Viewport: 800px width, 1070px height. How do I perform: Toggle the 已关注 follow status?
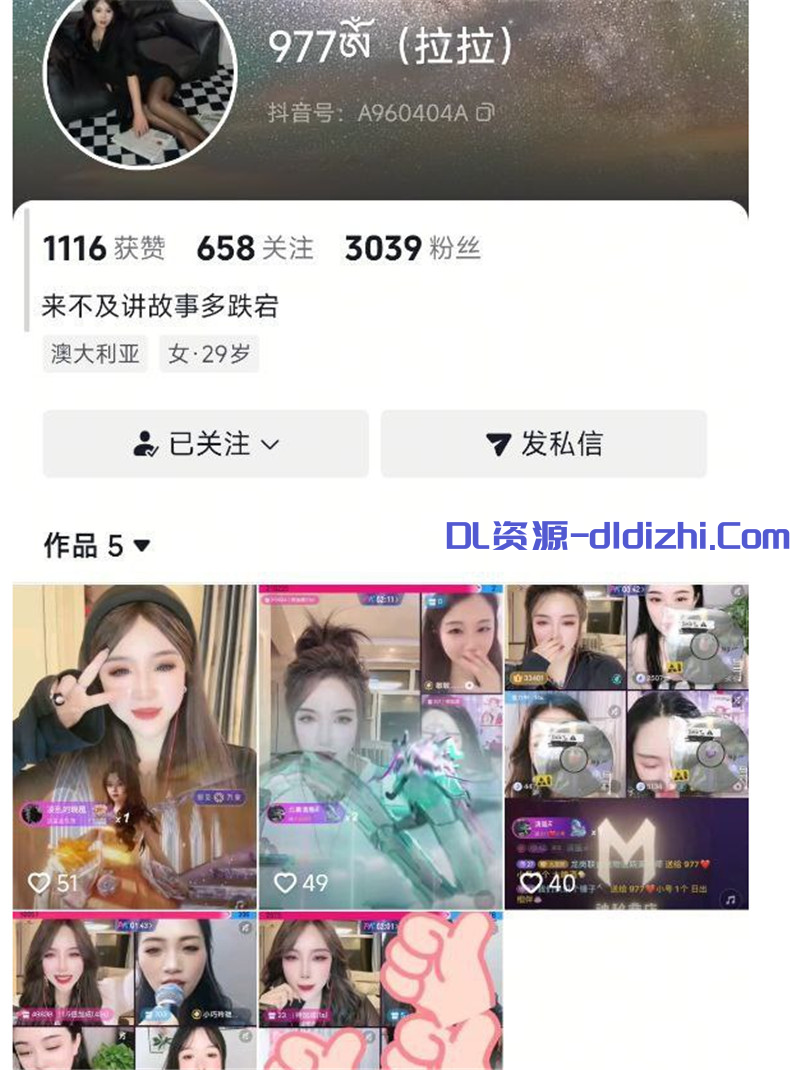pyautogui.click(x=205, y=445)
